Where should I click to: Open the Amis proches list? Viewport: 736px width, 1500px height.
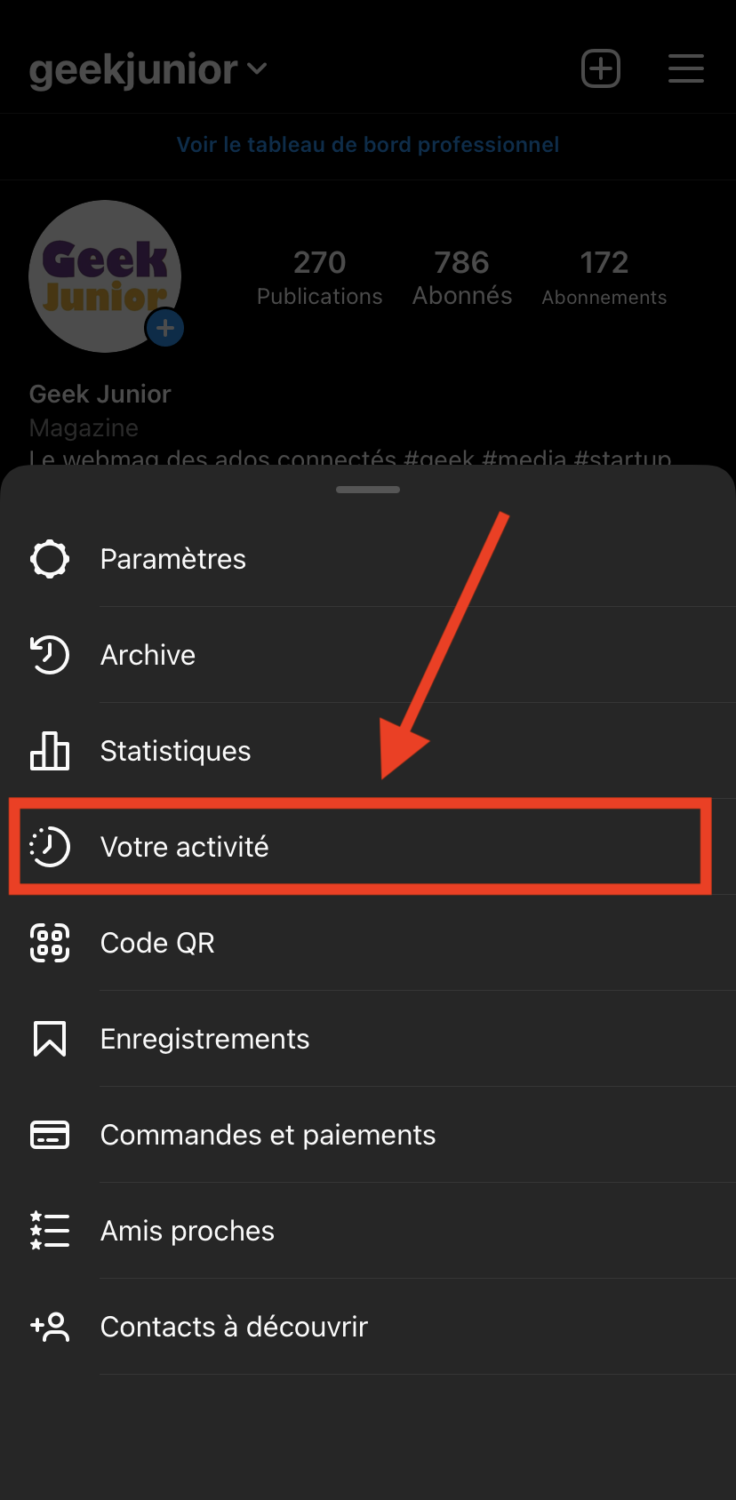187,1231
